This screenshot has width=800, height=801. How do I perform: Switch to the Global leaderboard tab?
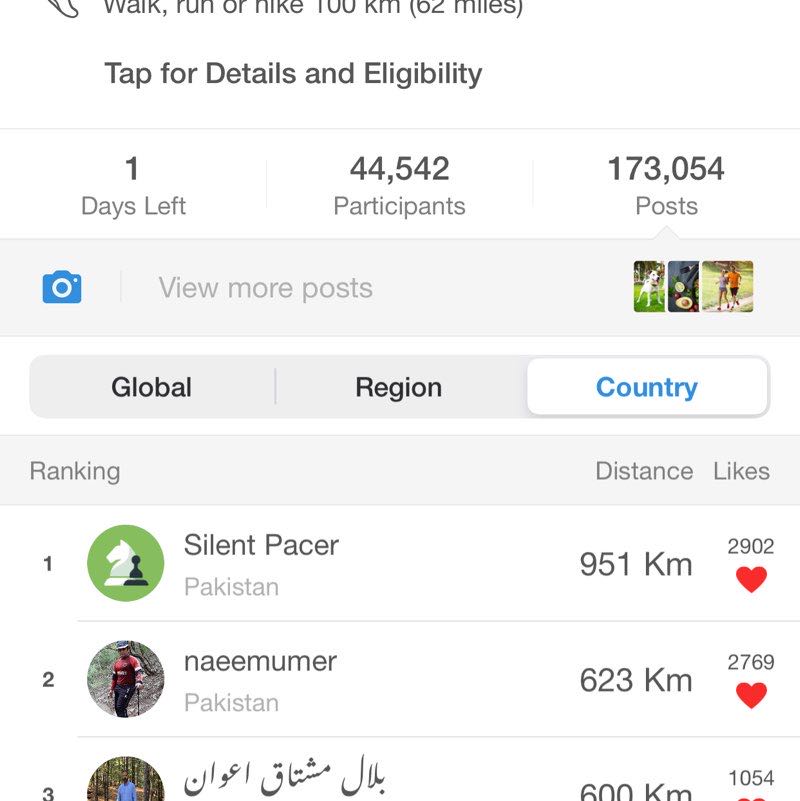[x=150, y=387]
